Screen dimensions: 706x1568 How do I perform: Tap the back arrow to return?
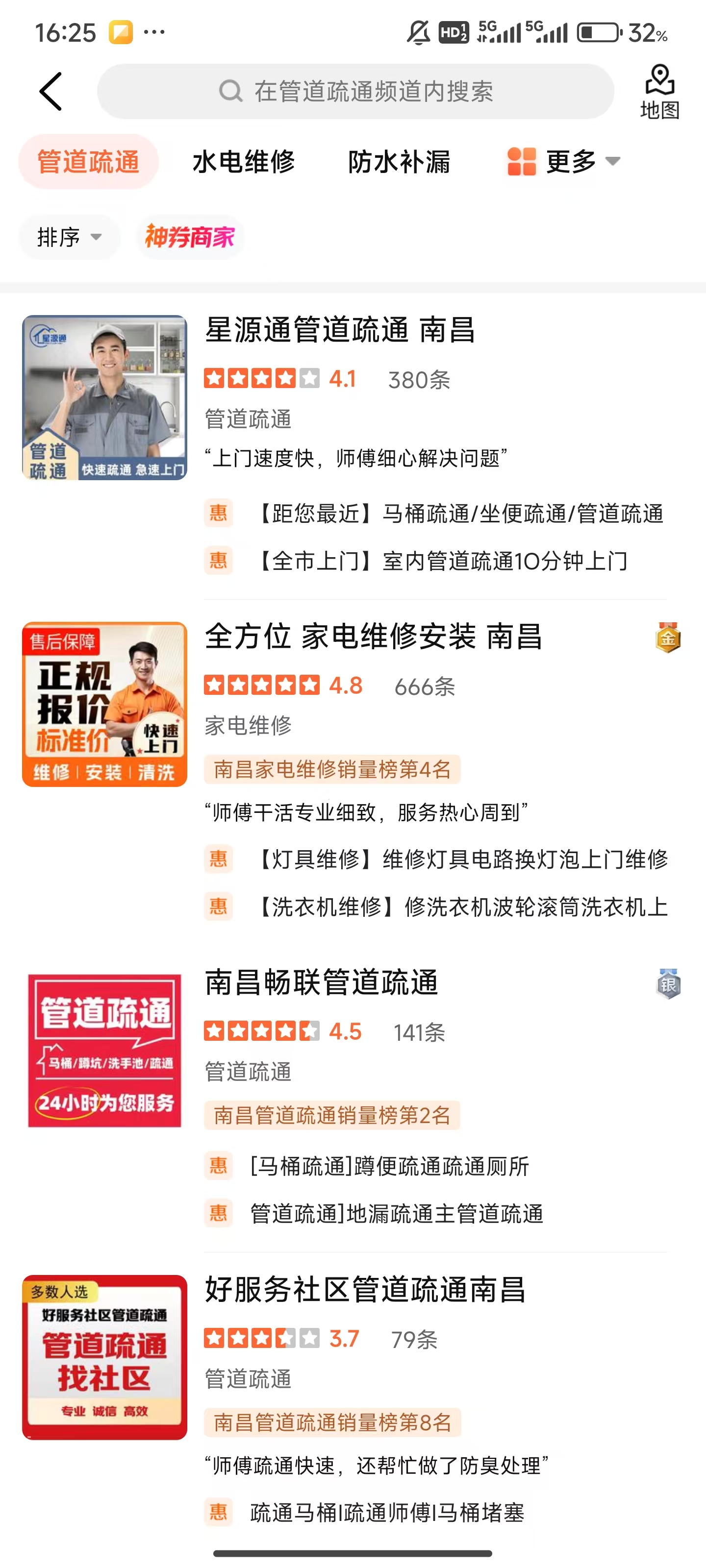(x=50, y=91)
